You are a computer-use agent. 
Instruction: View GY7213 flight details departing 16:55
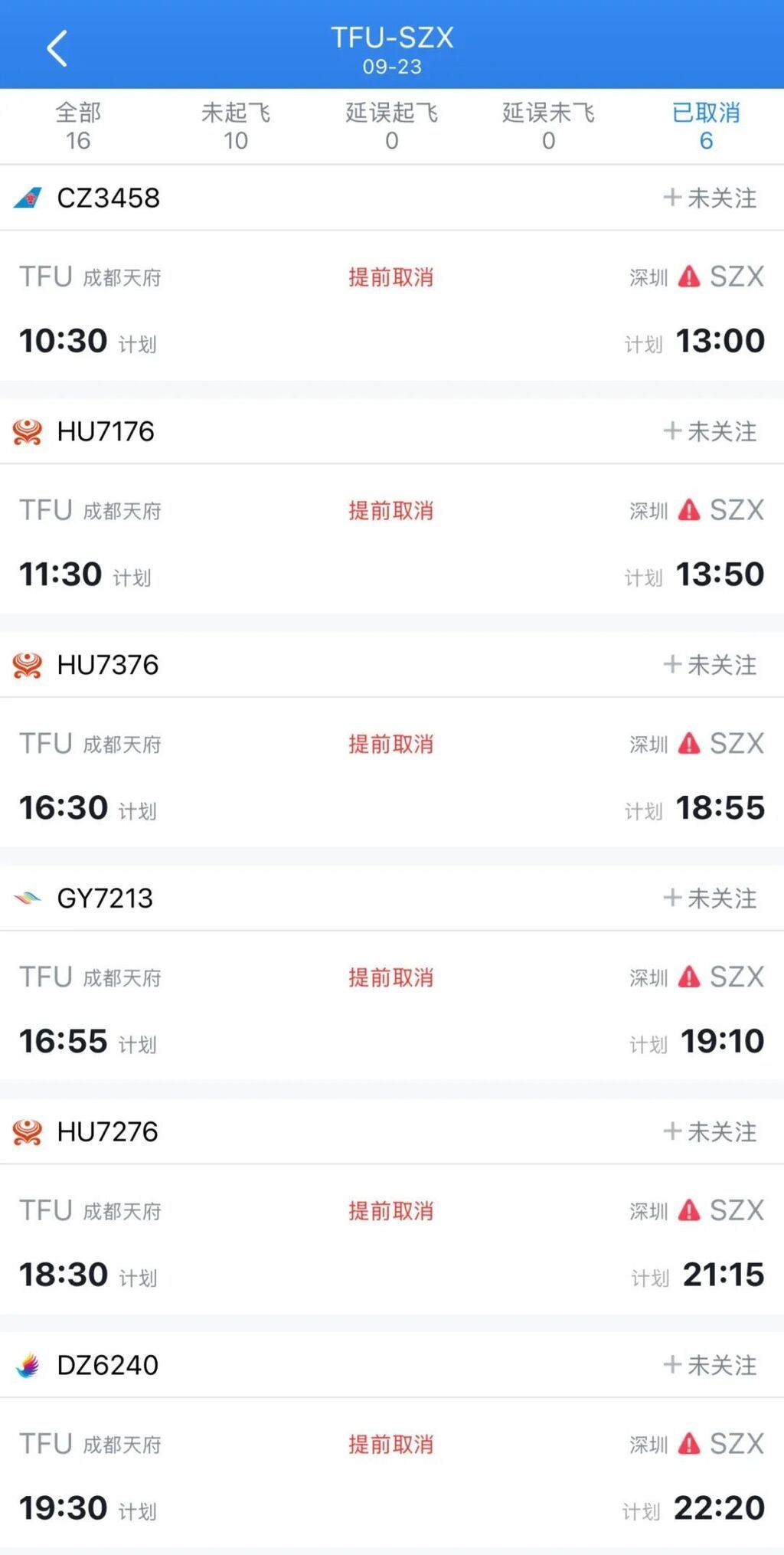pos(391,1007)
